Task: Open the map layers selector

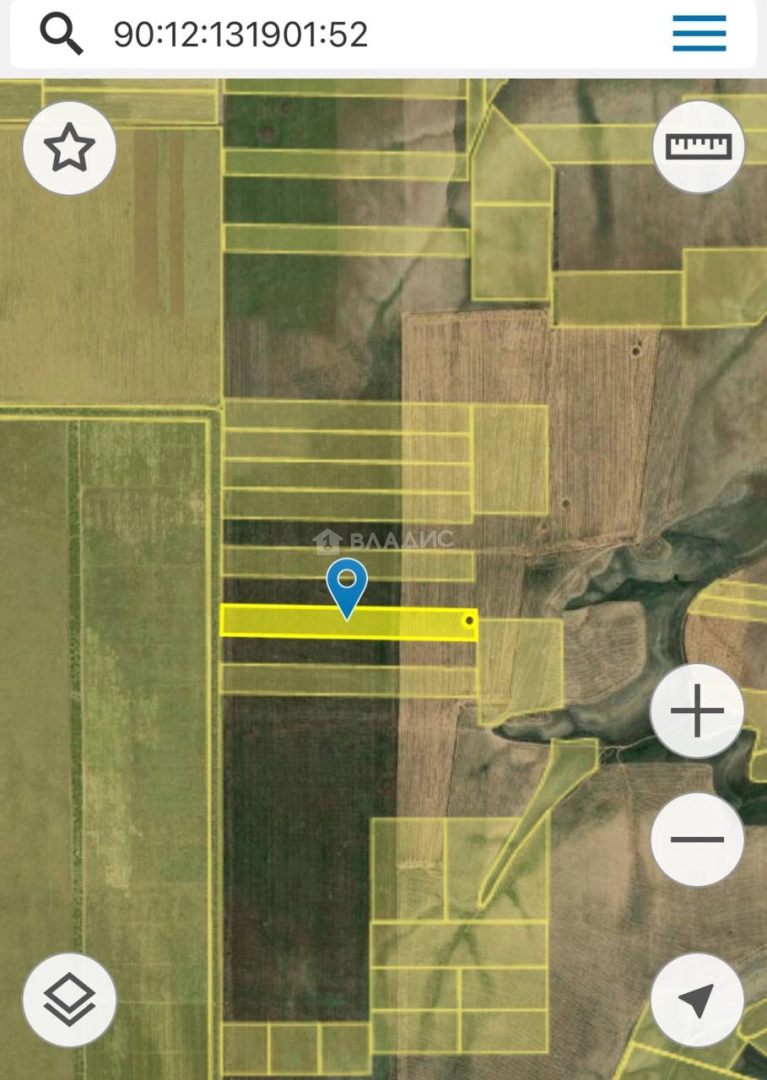Action: pos(70,998)
